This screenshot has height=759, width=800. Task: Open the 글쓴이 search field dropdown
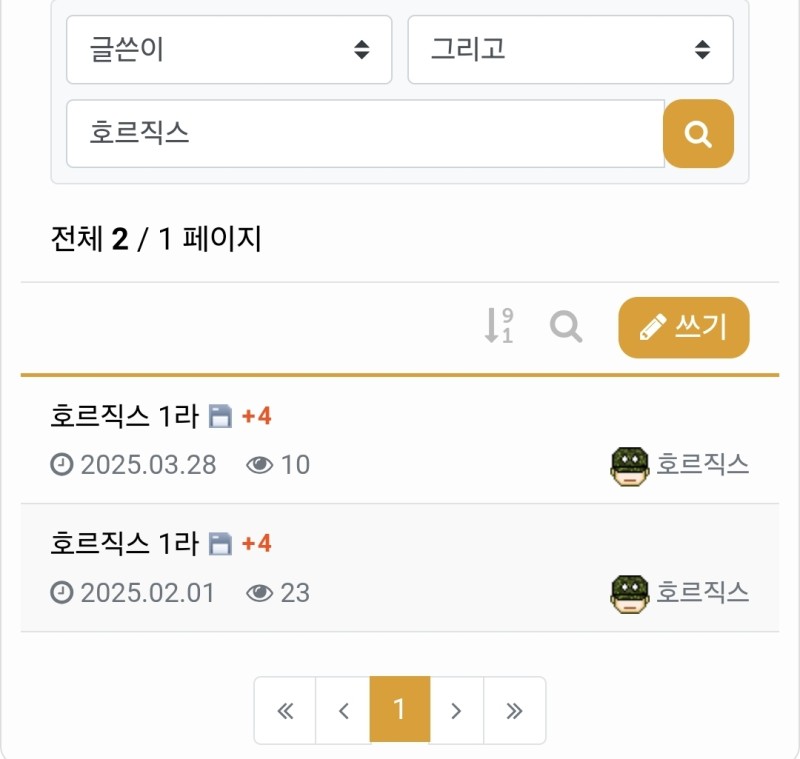click(229, 50)
